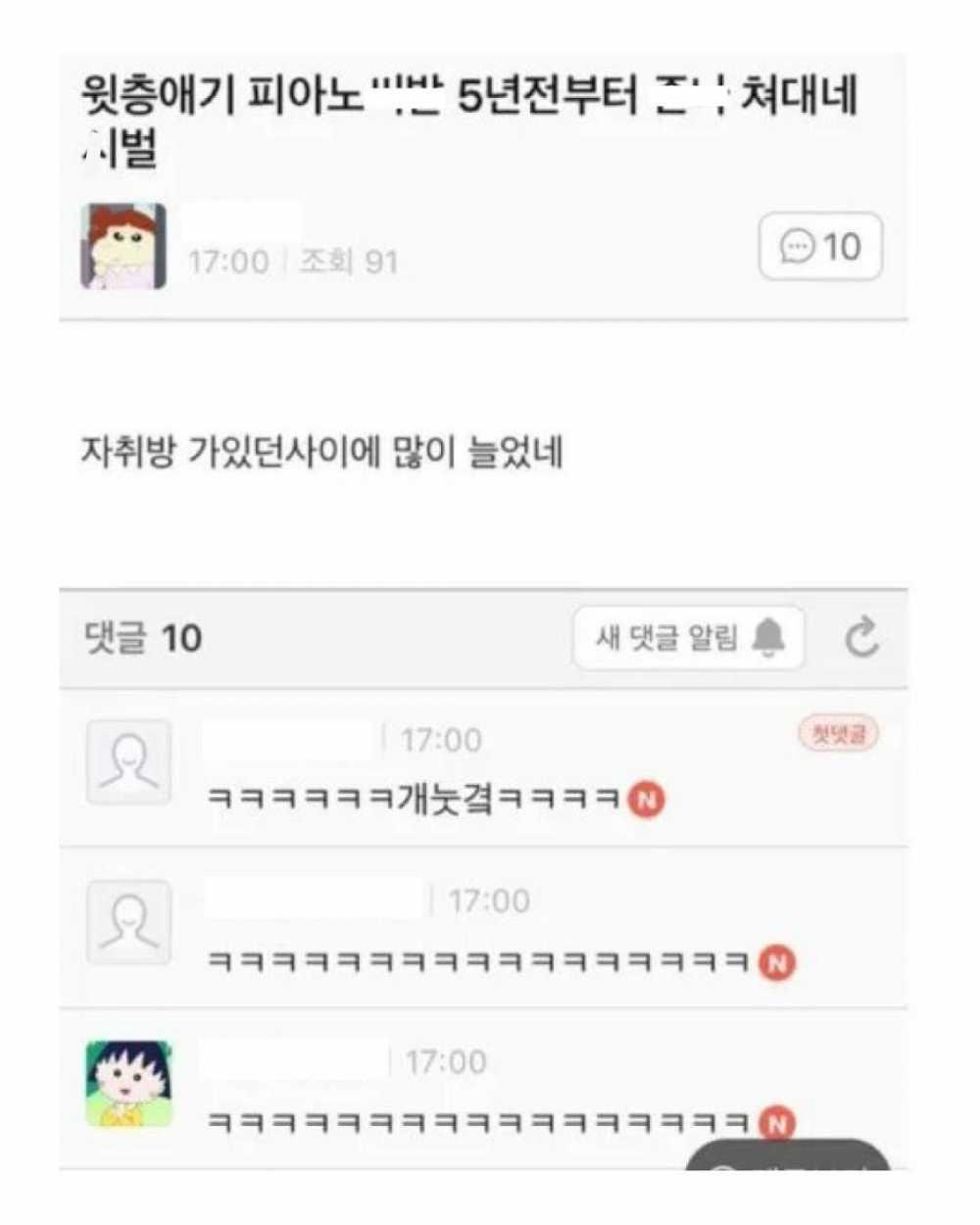Enable the 새 댓글 알림 notification button

click(688, 638)
